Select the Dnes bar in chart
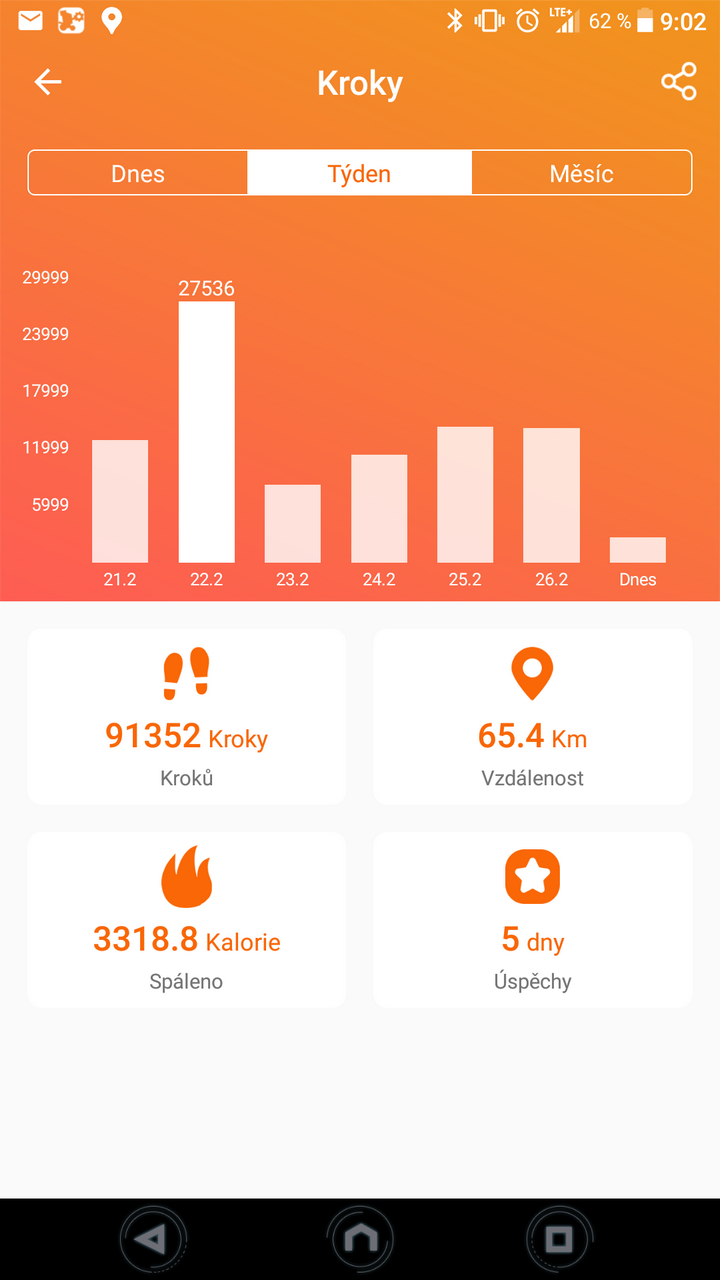Screen dimensions: 720x1280 pyautogui.click(x=638, y=550)
